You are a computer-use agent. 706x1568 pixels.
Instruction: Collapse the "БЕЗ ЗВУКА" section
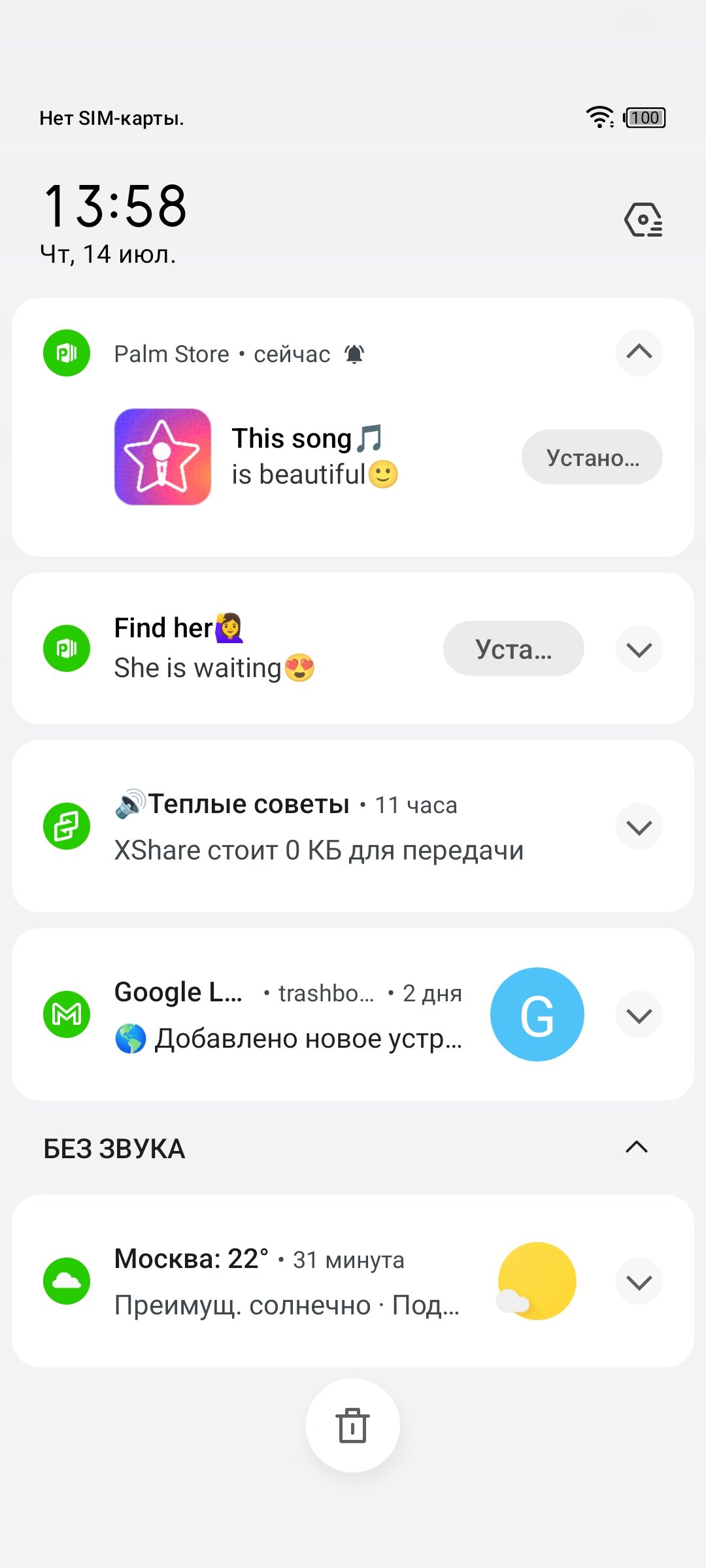(x=636, y=1147)
